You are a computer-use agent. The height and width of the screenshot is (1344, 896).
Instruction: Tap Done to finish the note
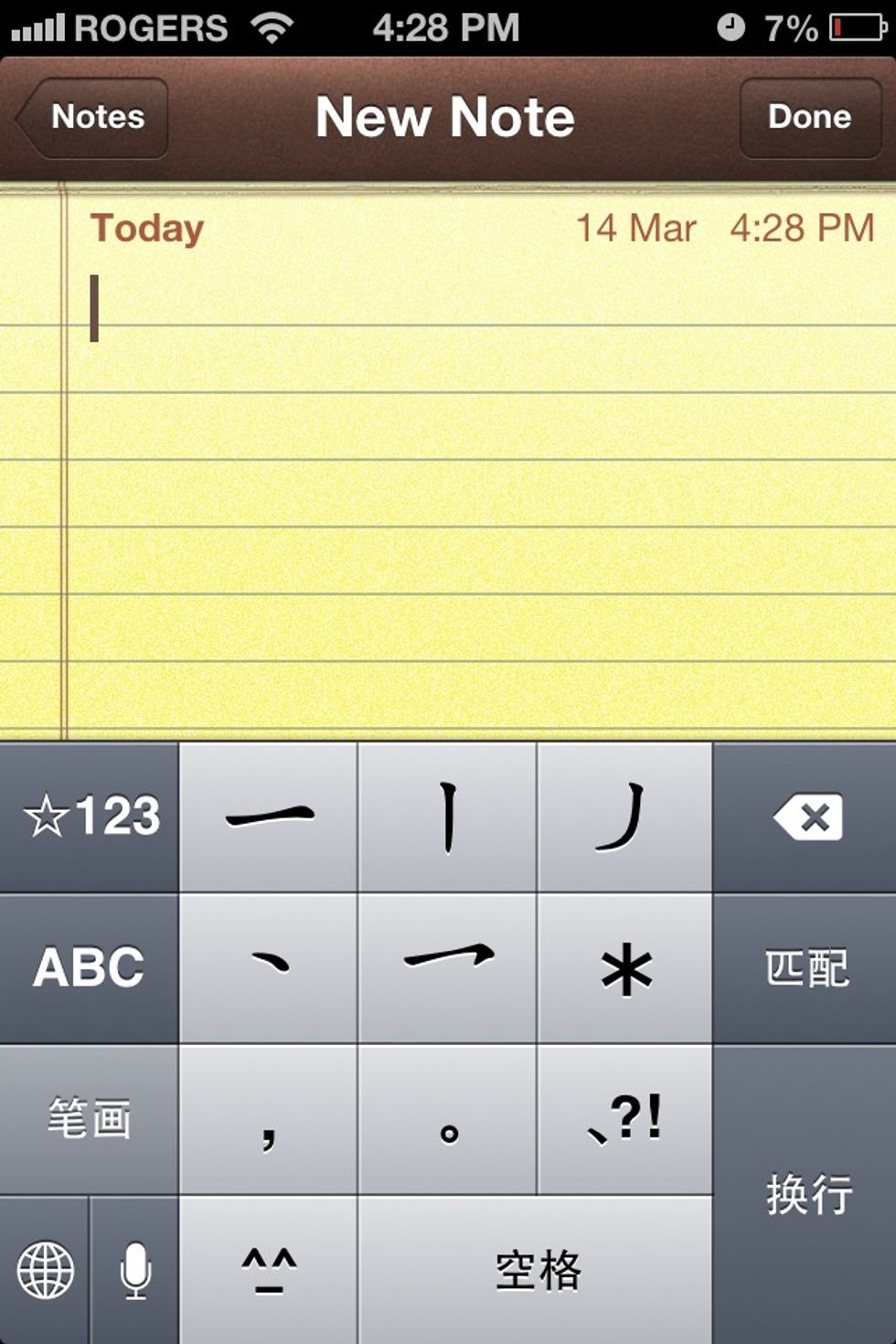[809, 117]
